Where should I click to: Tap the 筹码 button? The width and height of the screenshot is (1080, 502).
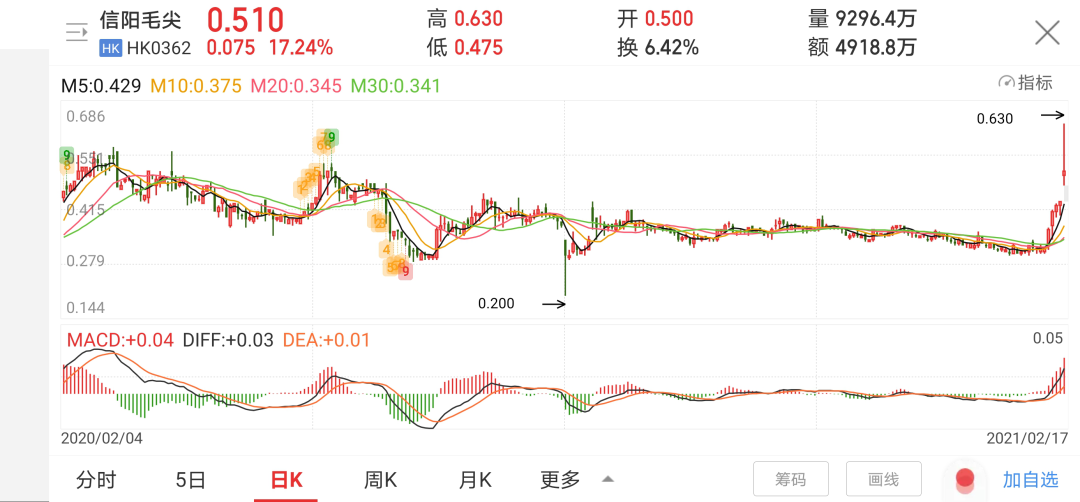[789, 479]
